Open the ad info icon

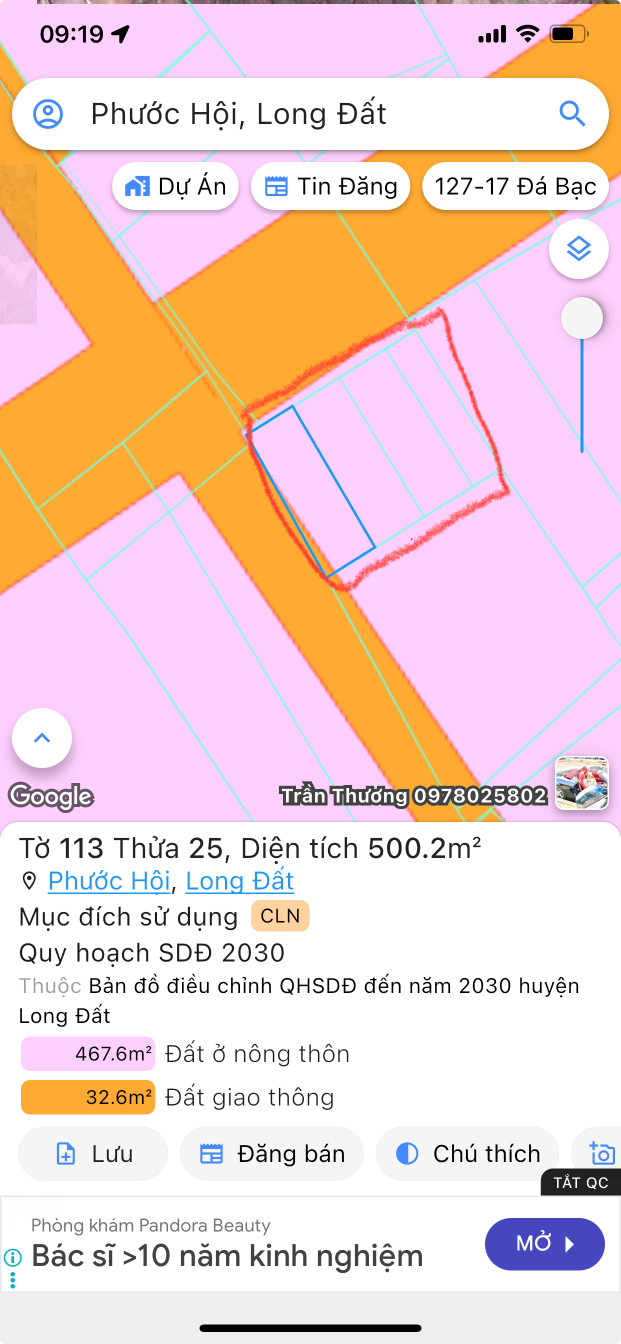tap(13, 1257)
